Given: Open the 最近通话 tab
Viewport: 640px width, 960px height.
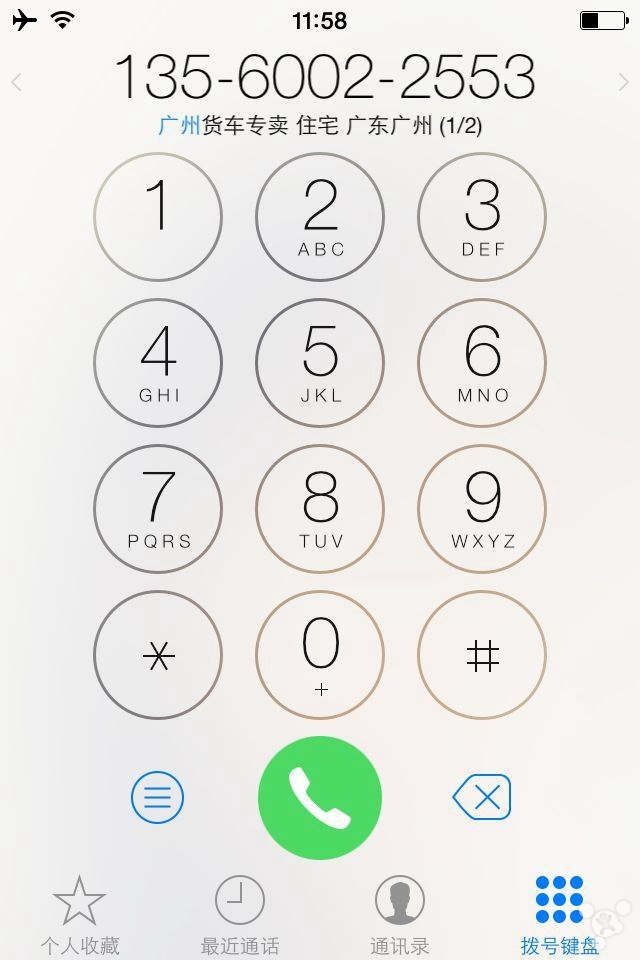Looking at the screenshot, I should pos(240,914).
